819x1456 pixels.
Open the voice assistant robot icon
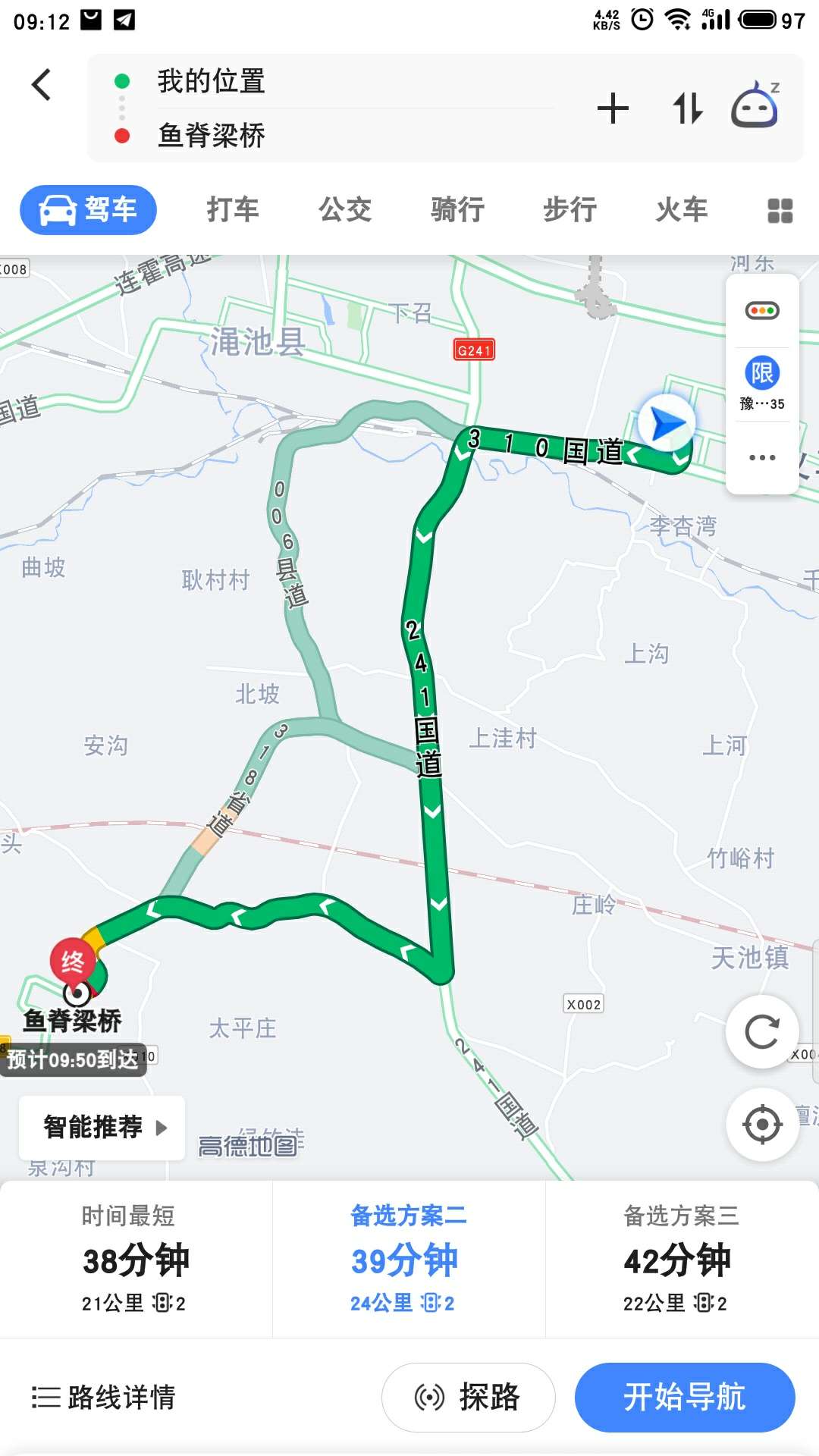[755, 106]
